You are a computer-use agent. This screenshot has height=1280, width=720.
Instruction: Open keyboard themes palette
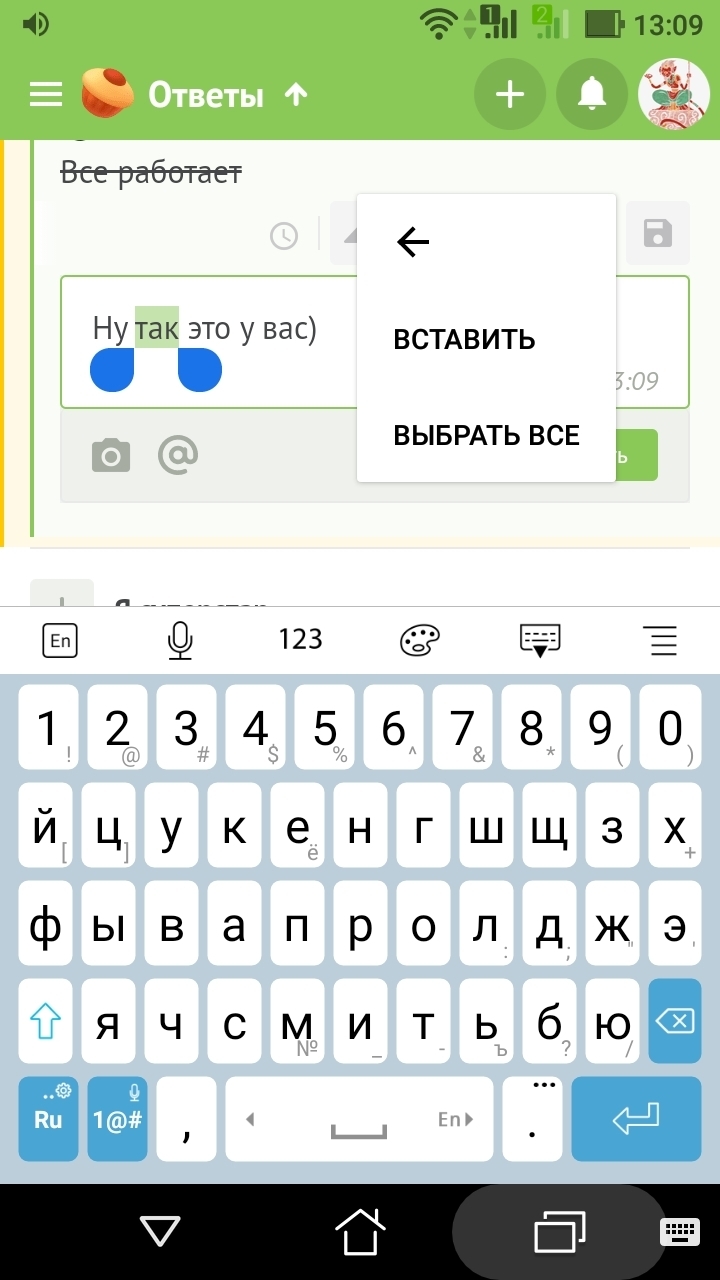click(x=420, y=640)
